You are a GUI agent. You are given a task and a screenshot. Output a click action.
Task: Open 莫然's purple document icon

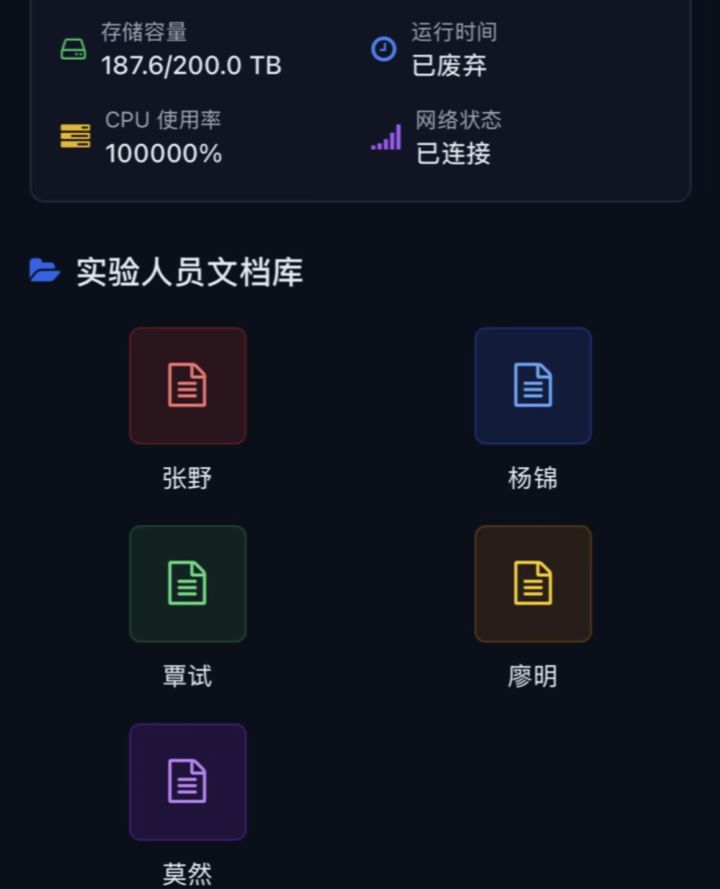coord(187,781)
